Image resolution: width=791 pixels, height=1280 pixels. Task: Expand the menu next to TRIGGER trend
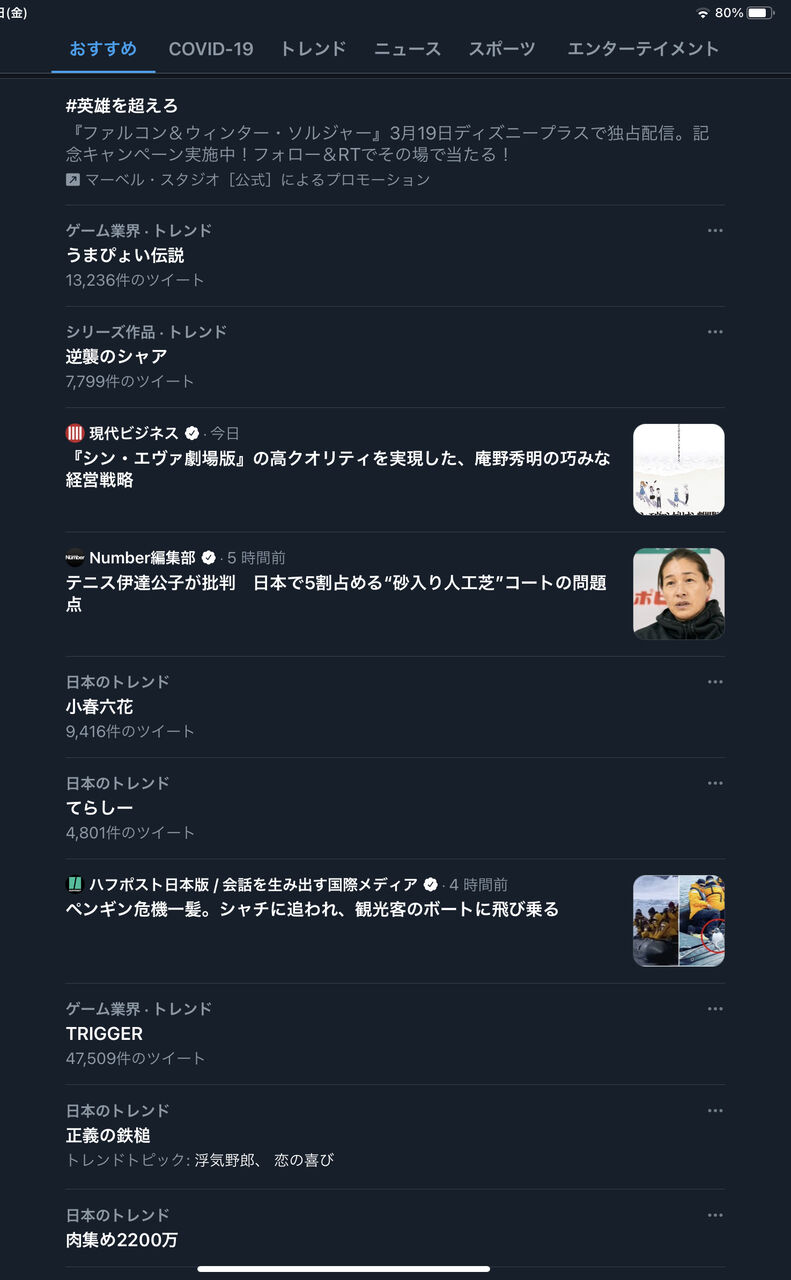pyautogui.click(x=715, y=1008)
